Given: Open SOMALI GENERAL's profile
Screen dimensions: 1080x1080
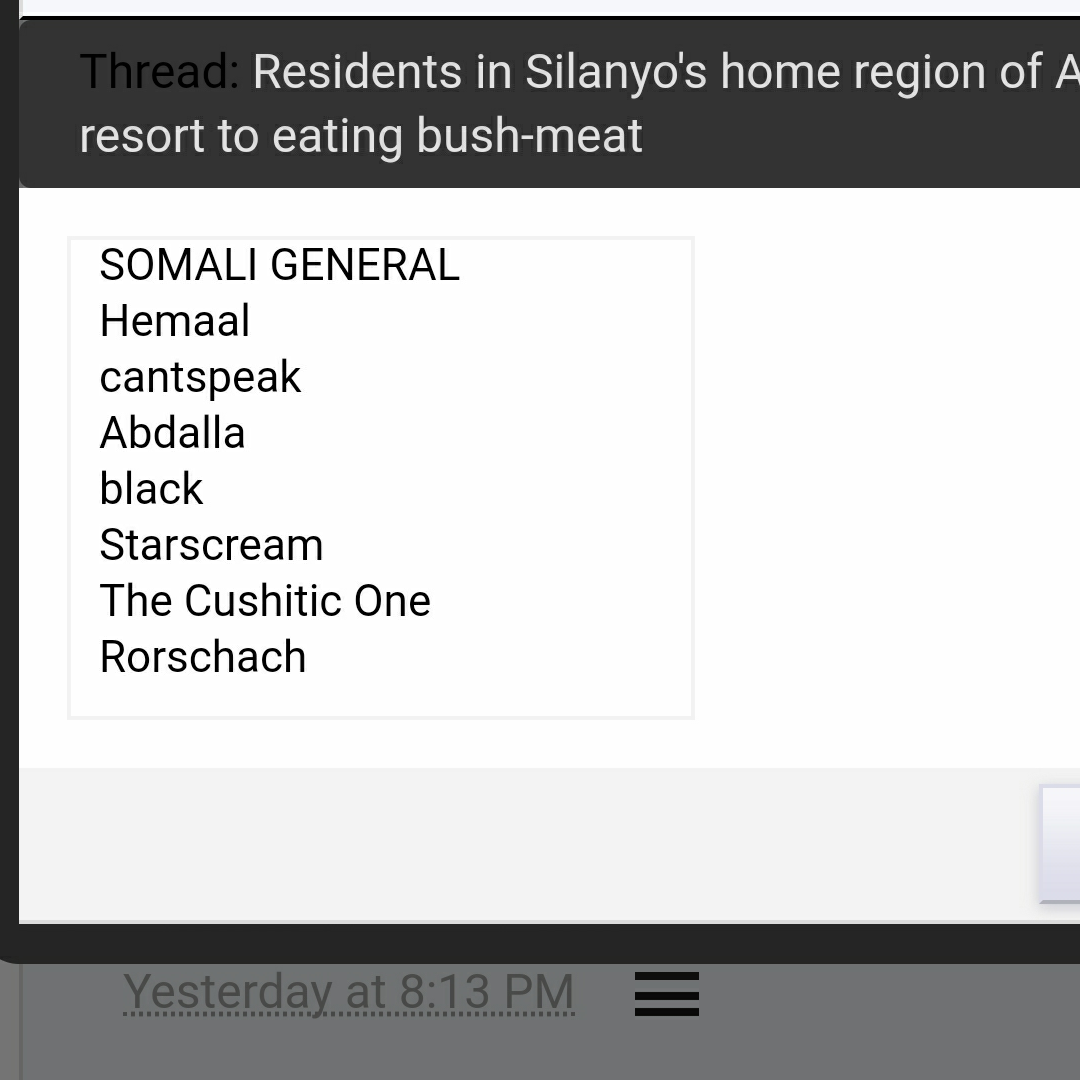Looking at the screenshot, I should pyautogui.click(x=279, y=266).
